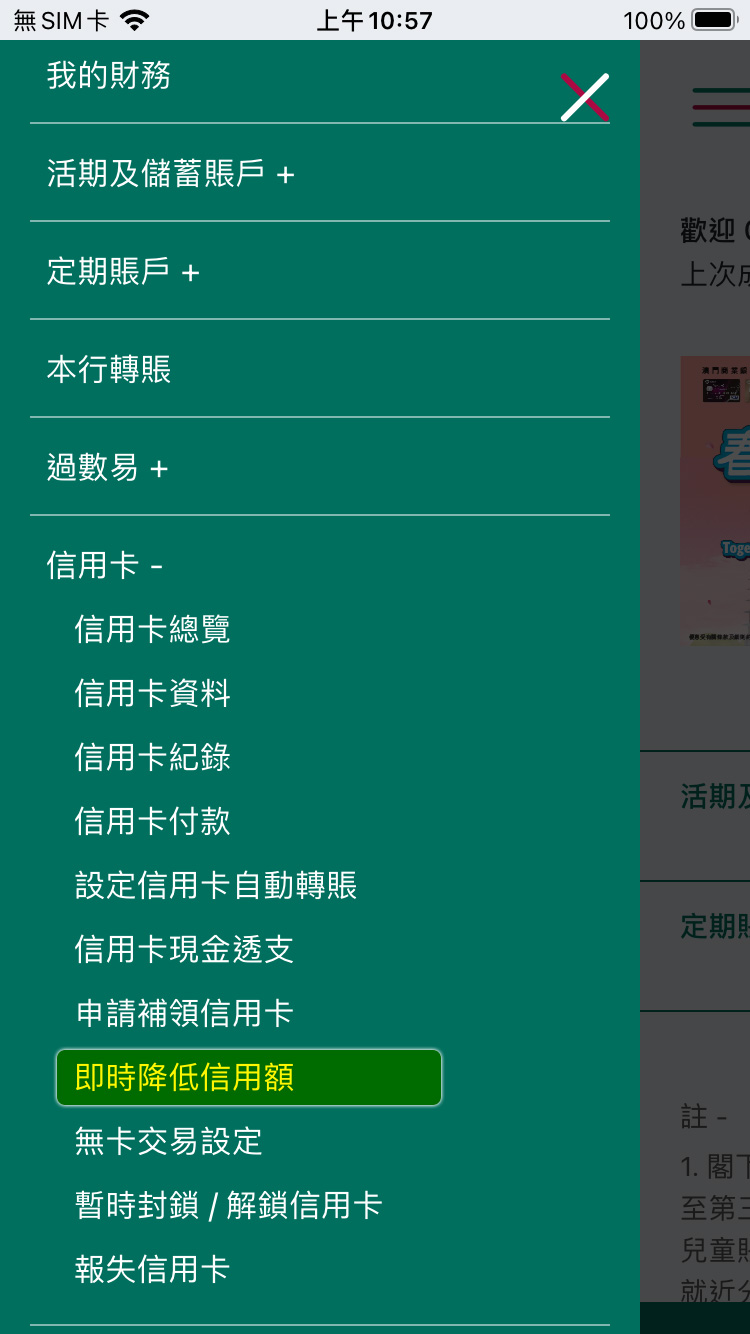View 信用卡紀錄
The height and width of the screenshot is (1334, 750).
(152, 758)
